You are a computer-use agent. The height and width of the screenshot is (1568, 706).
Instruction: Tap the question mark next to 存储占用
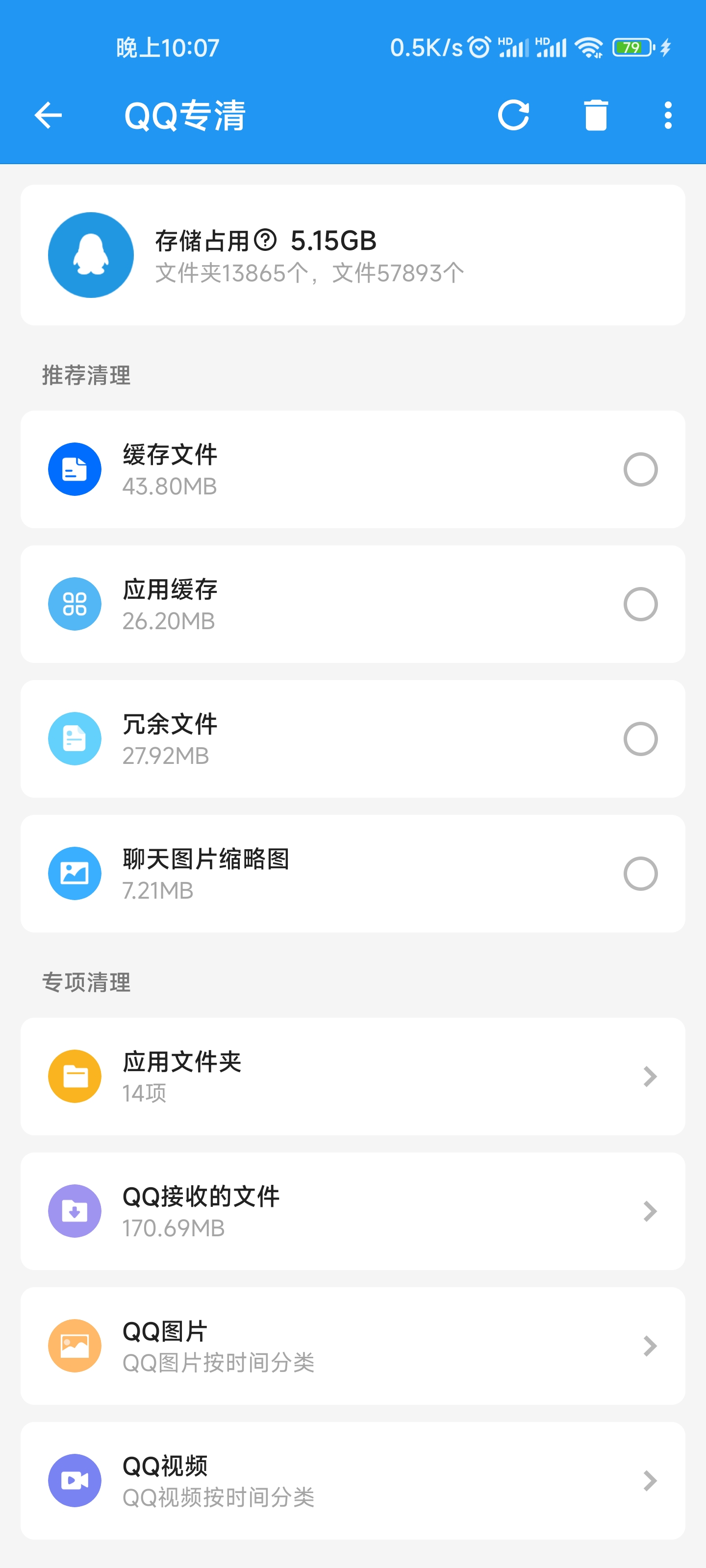[266, 240]
